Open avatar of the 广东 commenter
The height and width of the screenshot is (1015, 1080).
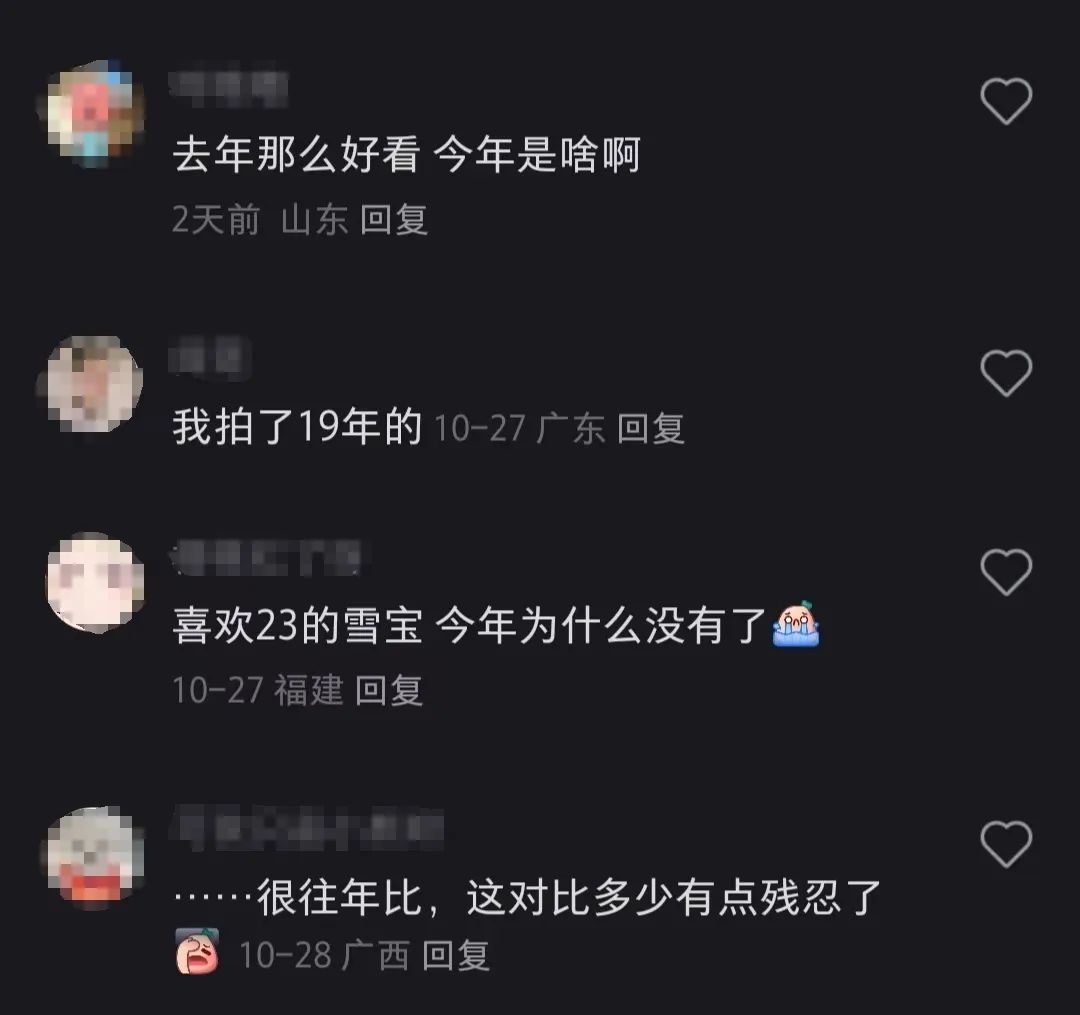(92, 384)
